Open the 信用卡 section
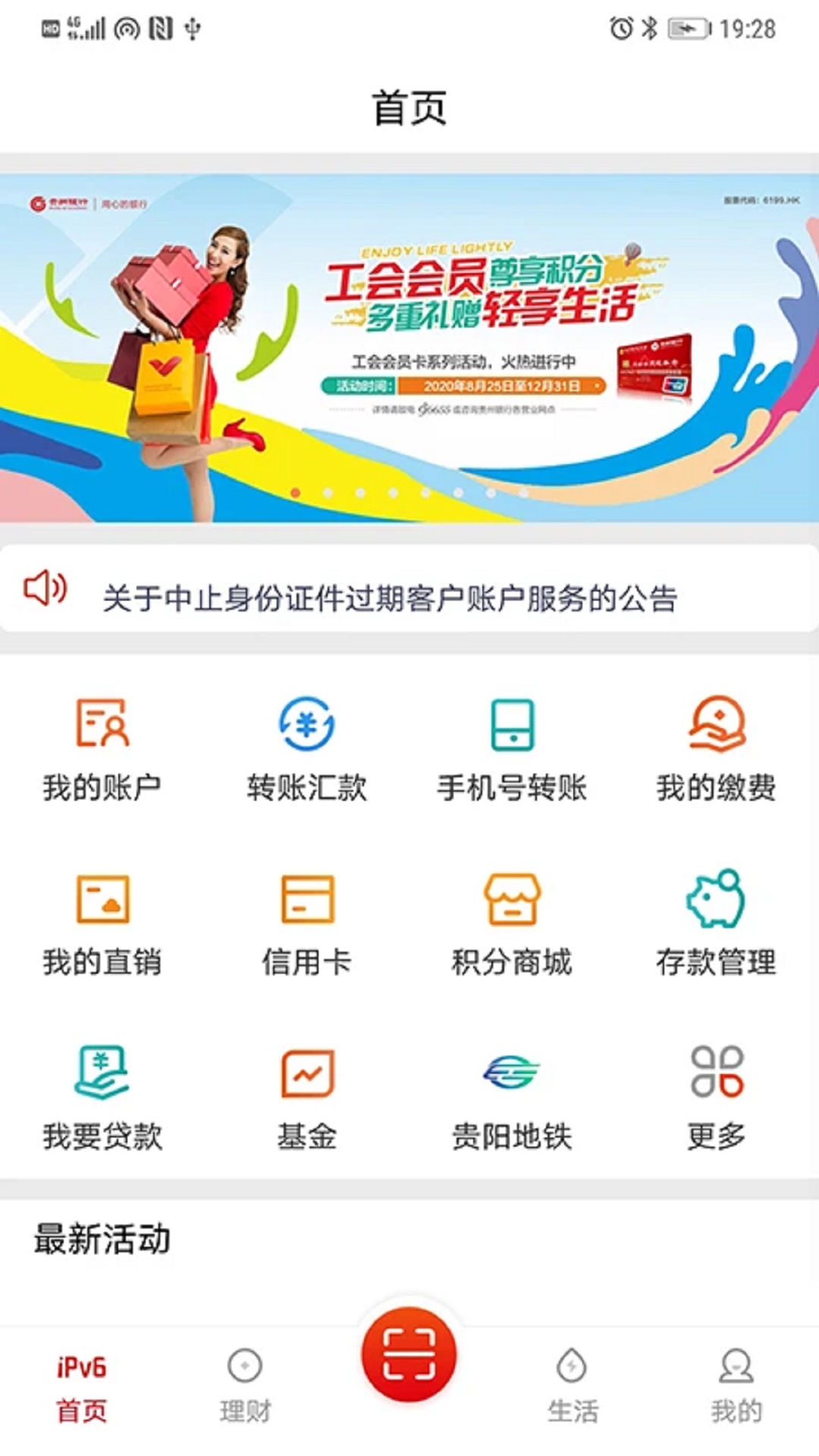The height and width of the screenshot is (1456, 819). (x=307, y=924)
